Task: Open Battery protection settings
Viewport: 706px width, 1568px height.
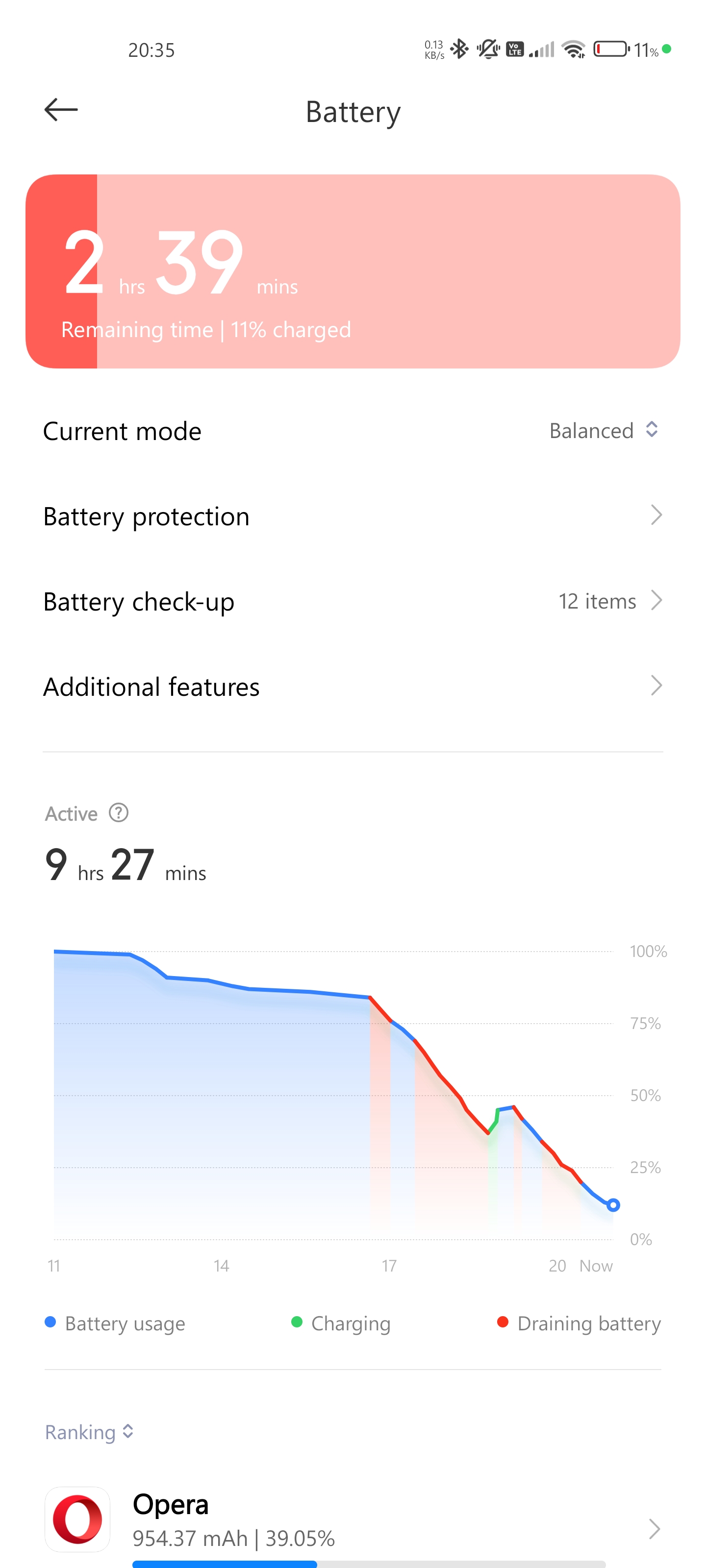Action: (353, 516)
